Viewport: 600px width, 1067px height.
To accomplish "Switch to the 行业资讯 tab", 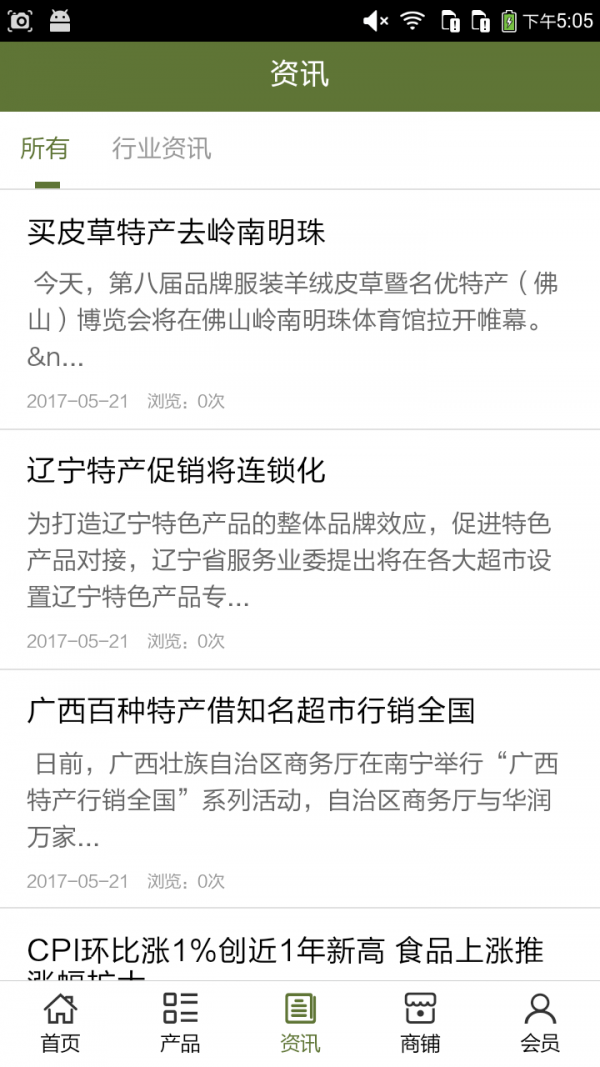I will tap(161, 150).
